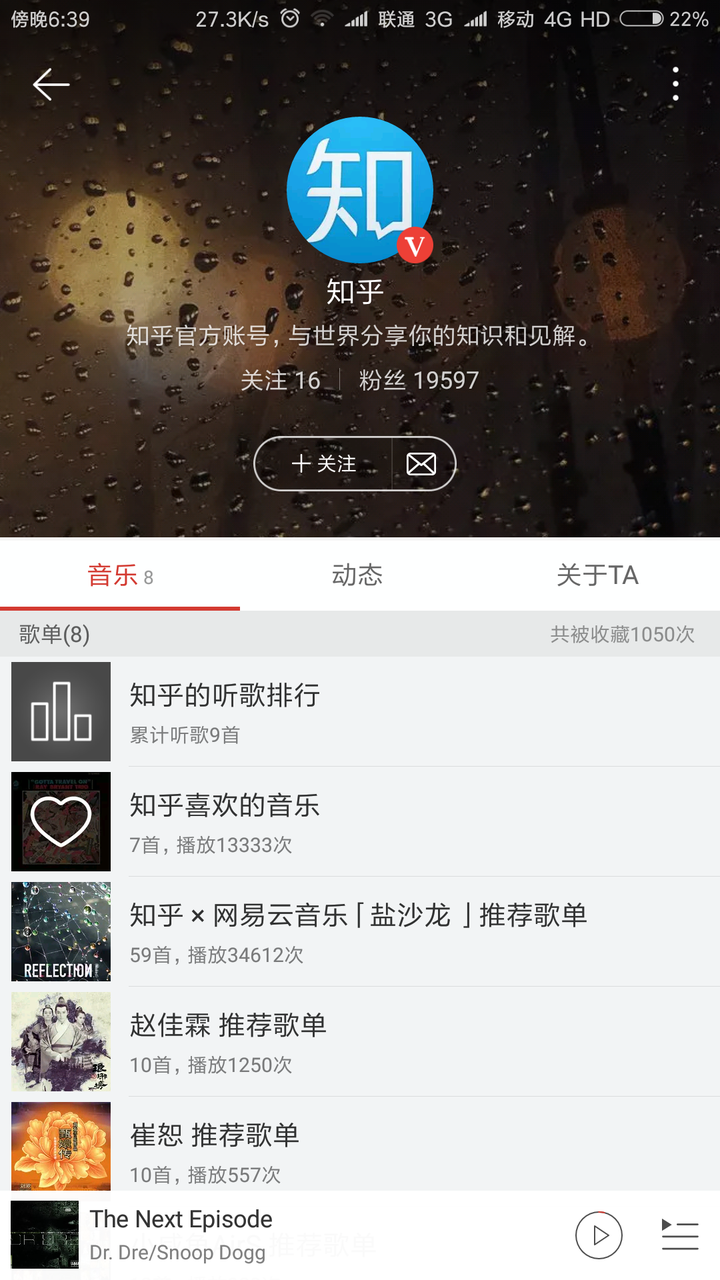720x1280 pixels.
Task: Open the three-dot overflow menu
Action: coord(676,84)
